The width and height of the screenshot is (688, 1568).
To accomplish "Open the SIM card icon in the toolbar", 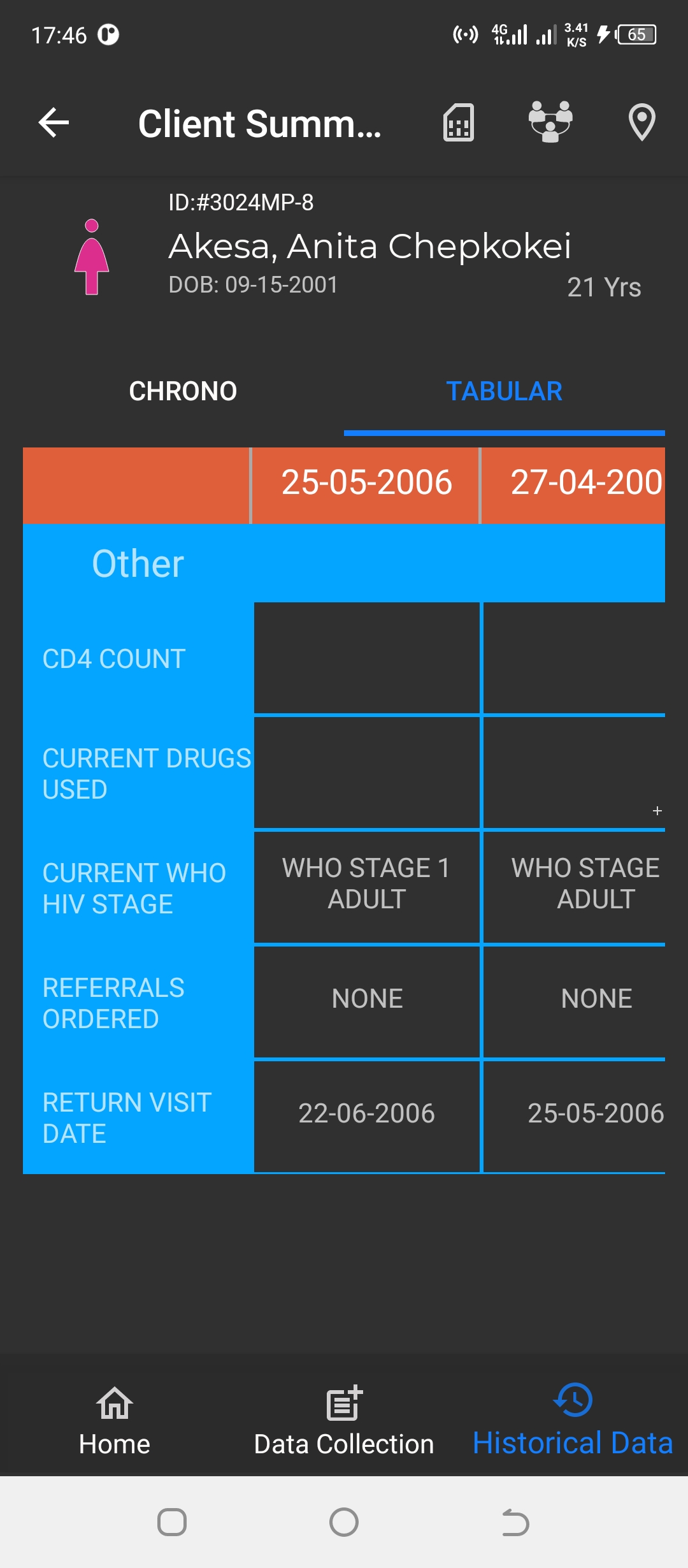I will [x=459, y=122].
